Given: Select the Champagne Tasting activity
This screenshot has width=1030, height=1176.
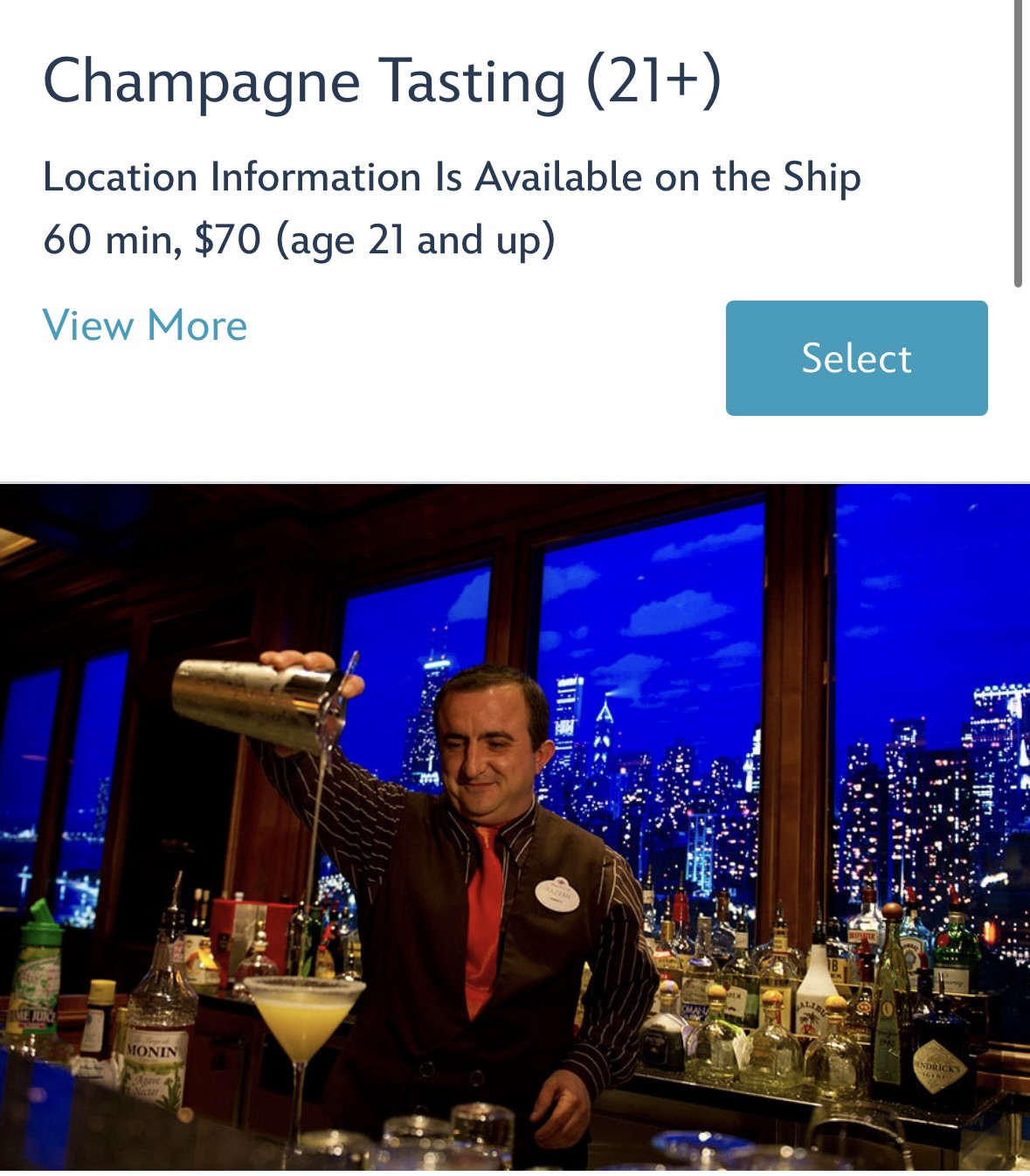Looking at the screenshot, I should click(856, 358).
